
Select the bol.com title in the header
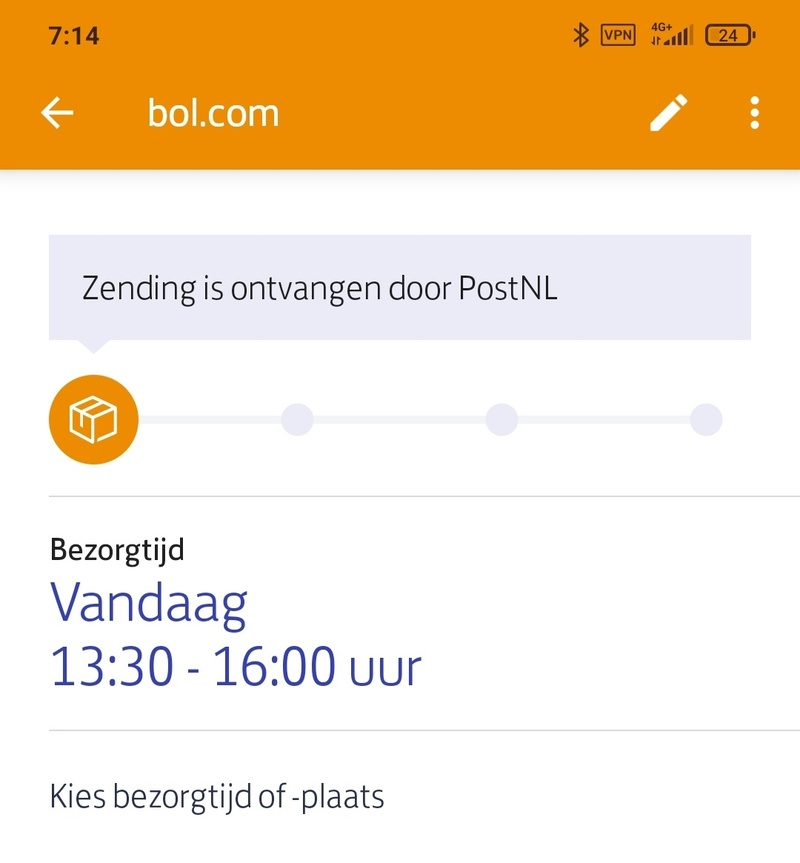tap(212, 113)
